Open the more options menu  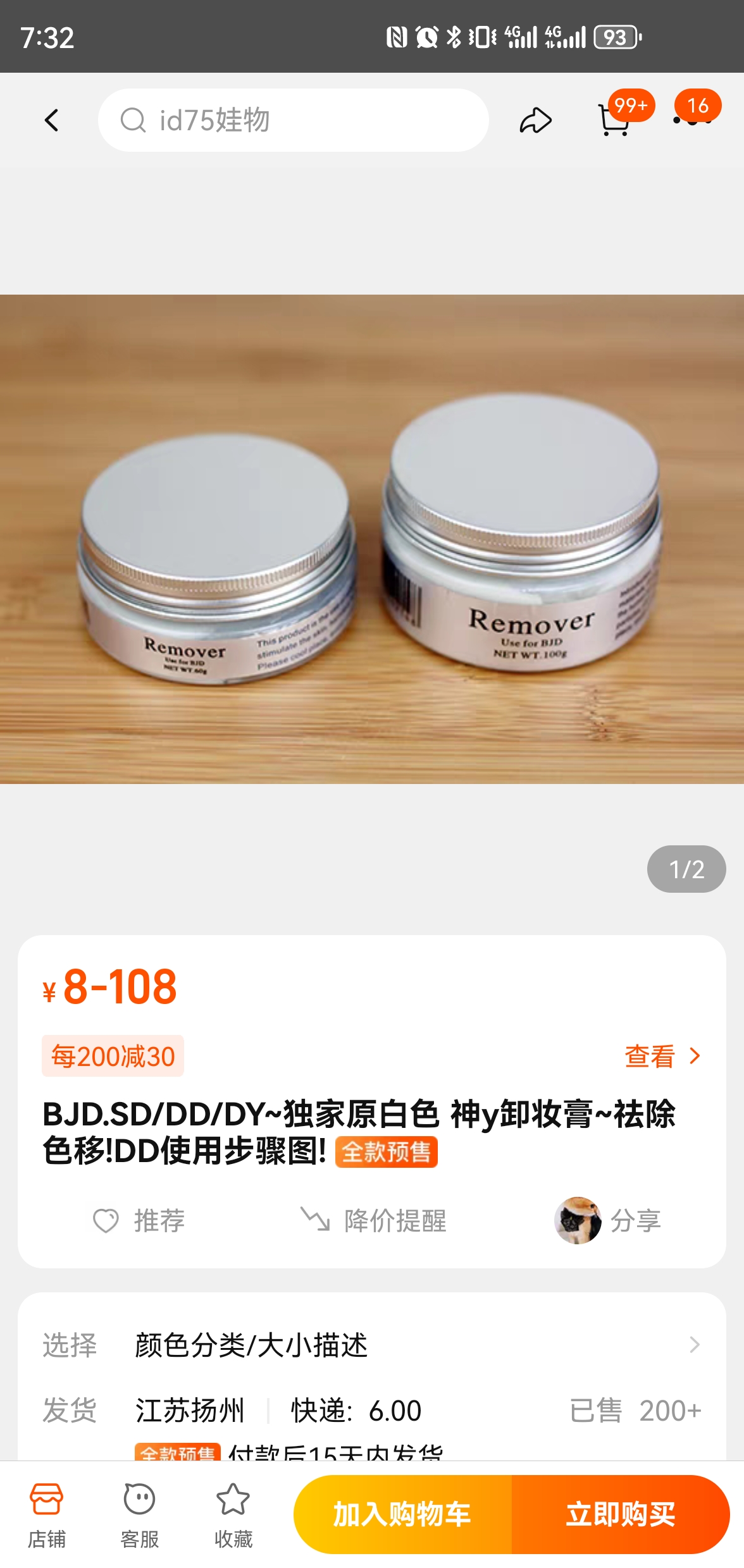tap(693, 119)
